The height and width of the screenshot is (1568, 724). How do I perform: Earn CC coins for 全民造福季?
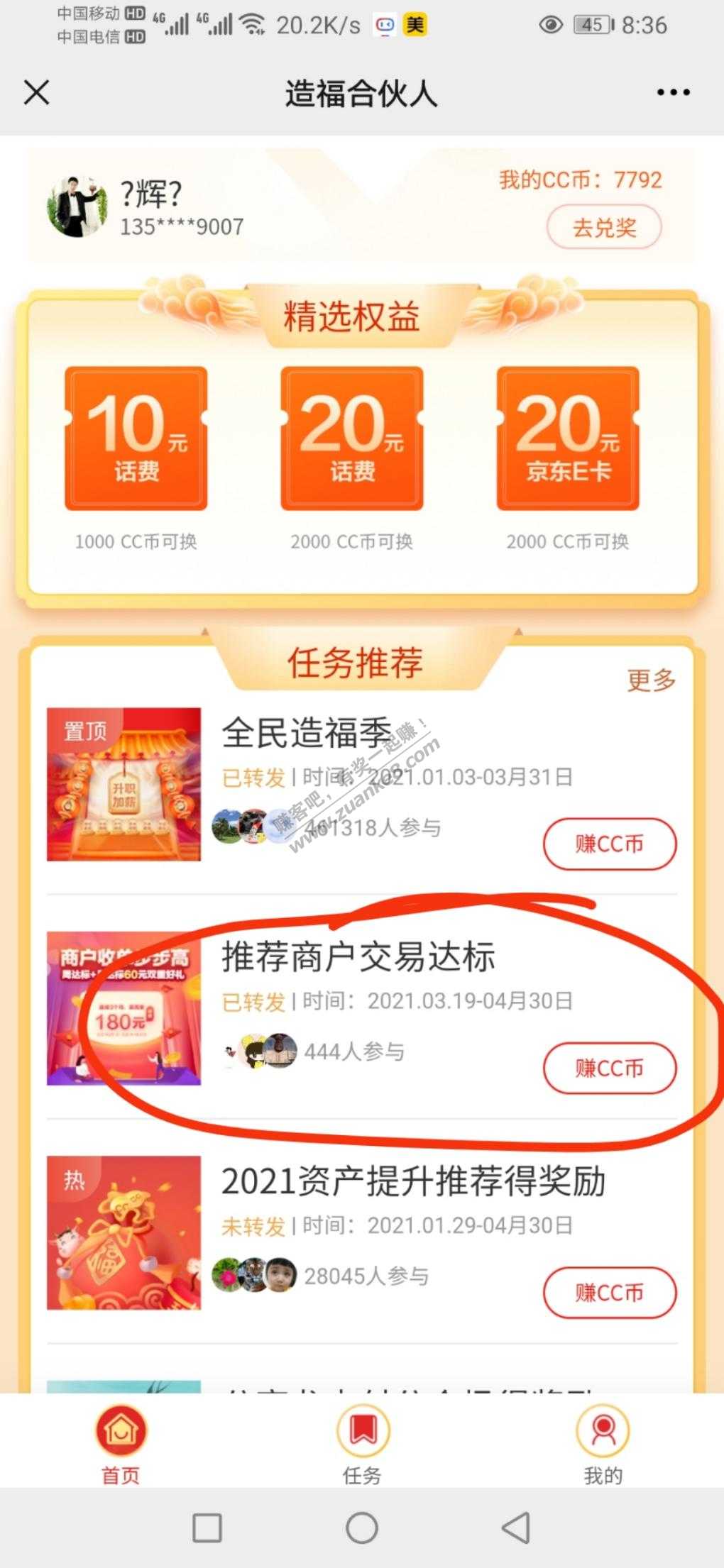pyautogui.click(x=610, y=844)
